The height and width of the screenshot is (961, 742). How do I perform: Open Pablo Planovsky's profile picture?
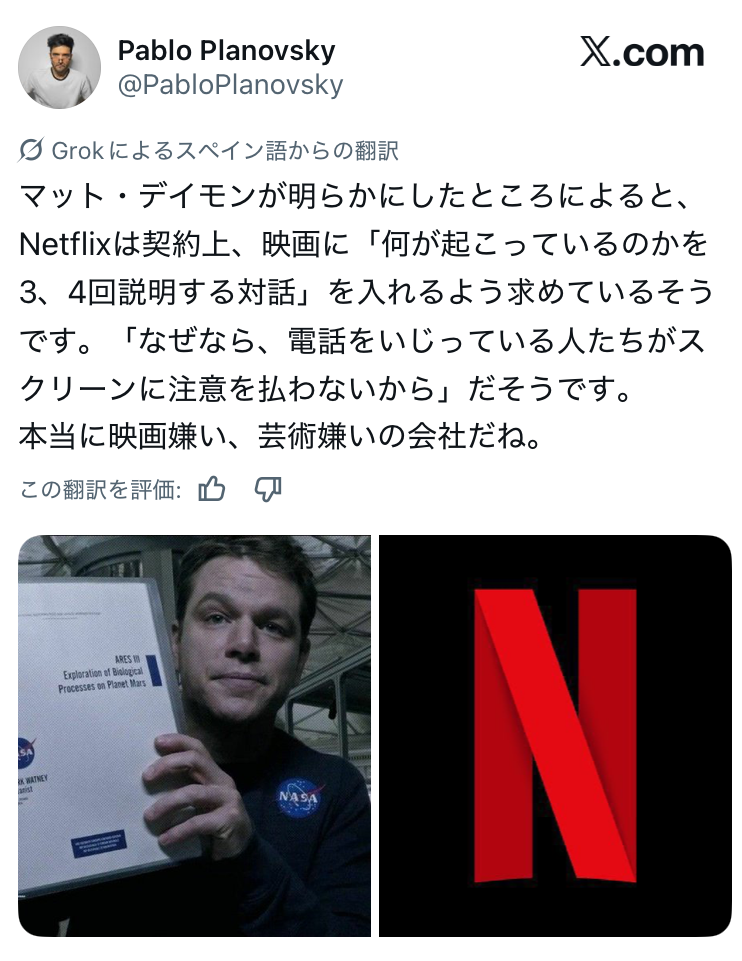(60, 66)
